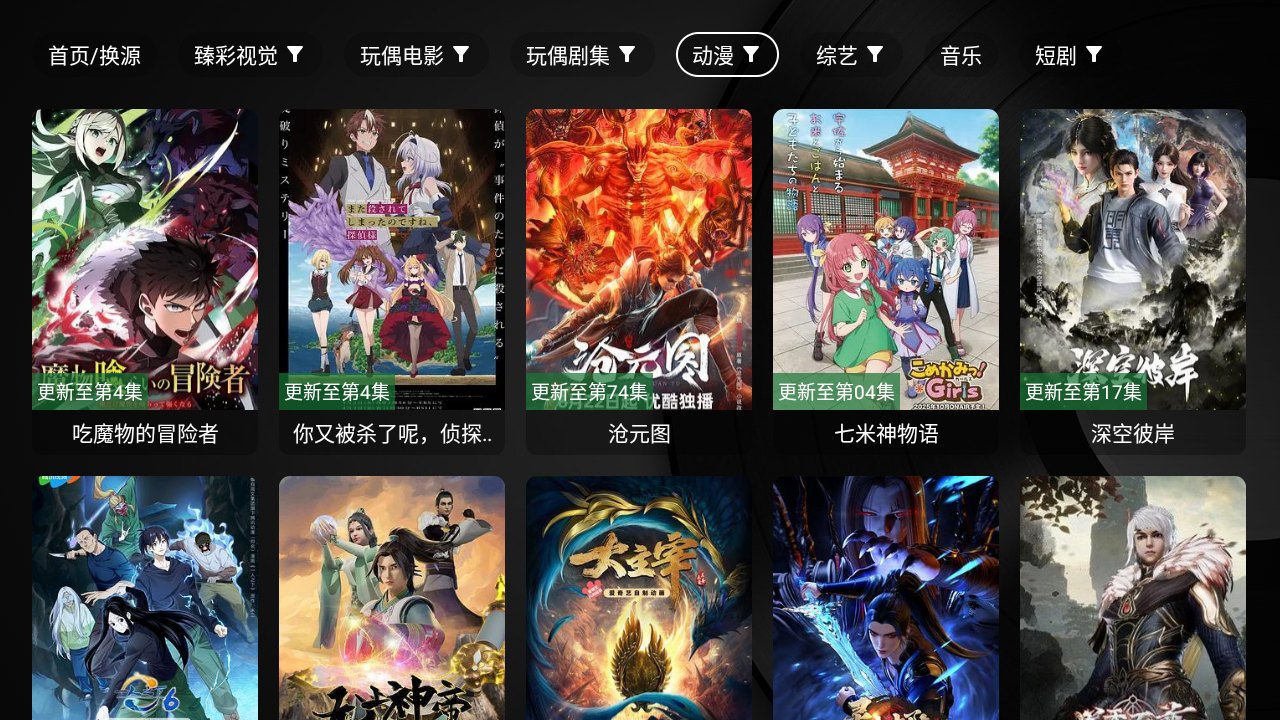The height and width of the screenshot is (720, 1280).
Task: Select the 玩偶剧集 tab
Action: (x=581, y=55)
